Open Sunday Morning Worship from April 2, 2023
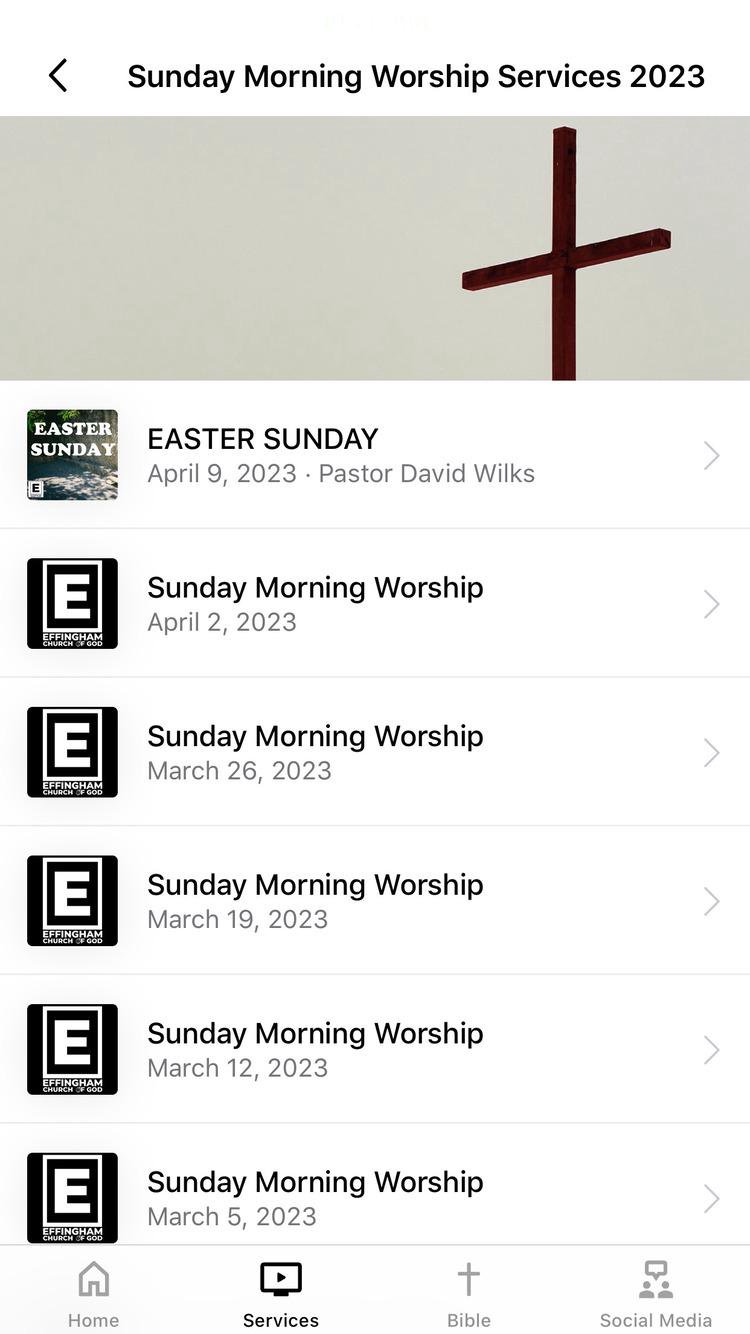This screenshot has width=750, height=1334. (x=374, y=603)
